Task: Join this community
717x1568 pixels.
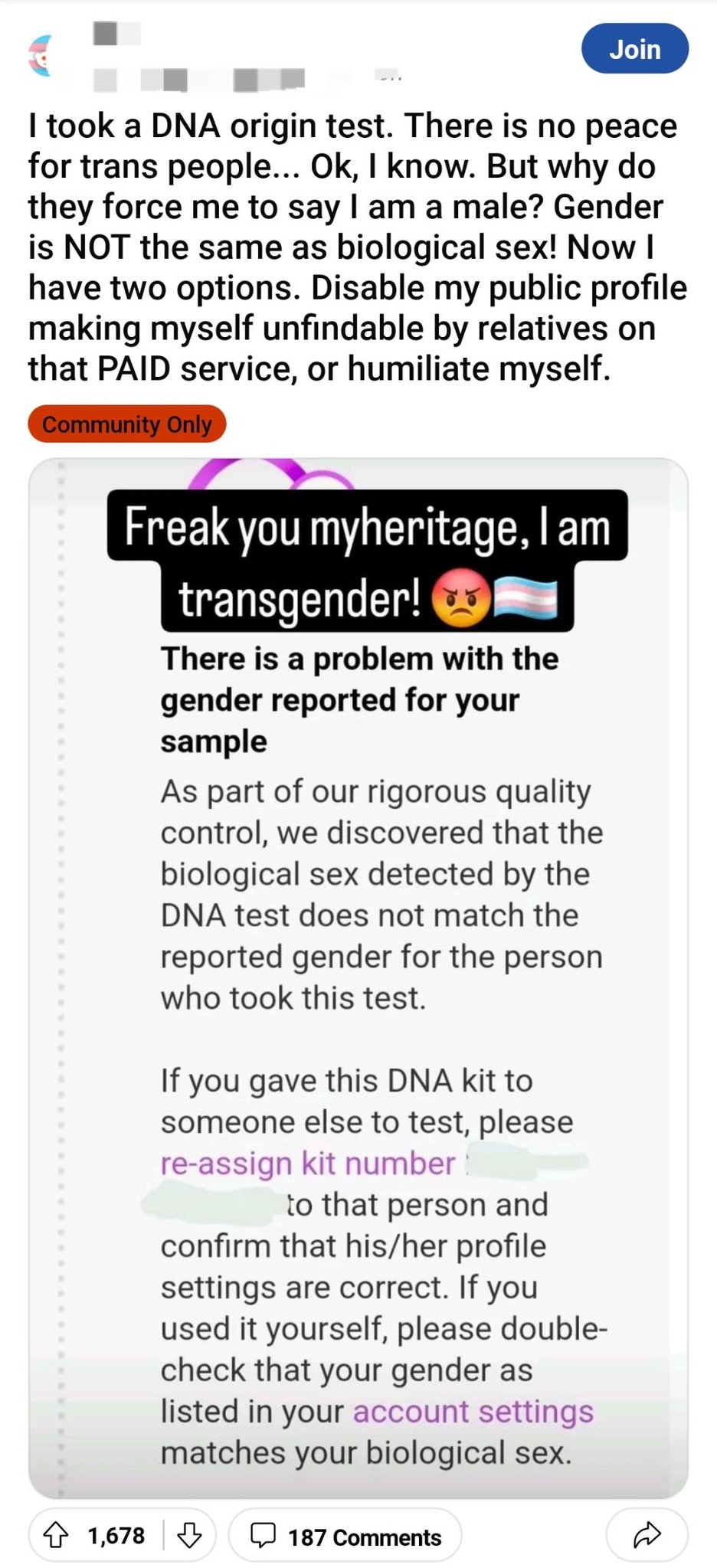Action: pyautogui.click(x=634, y=49)
